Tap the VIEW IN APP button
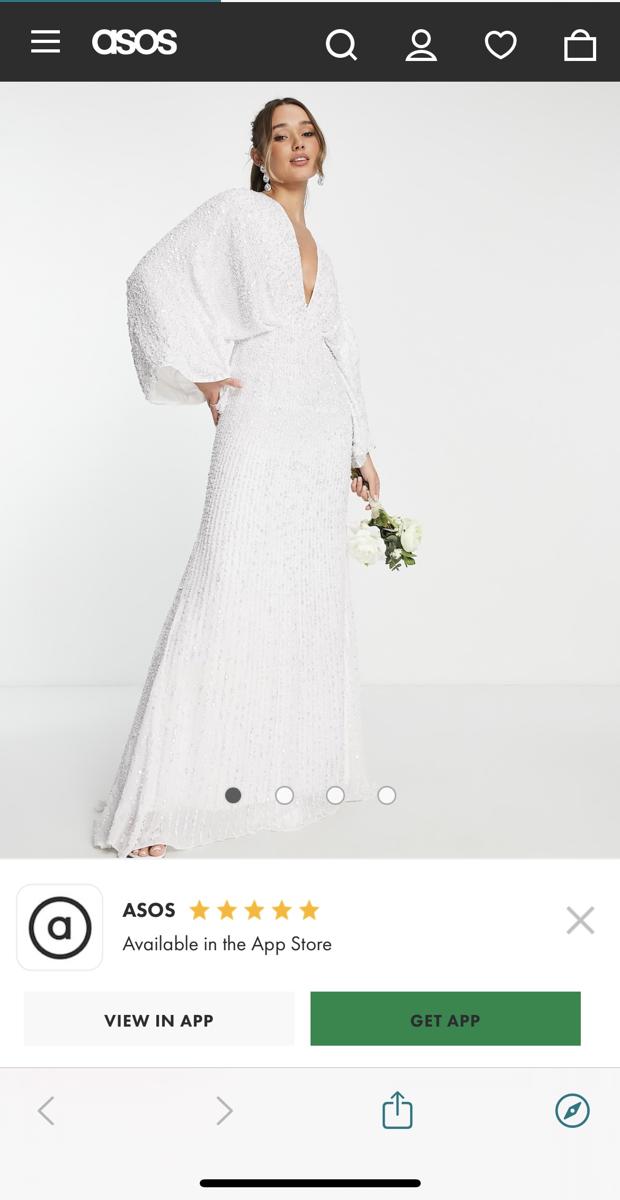 159,1020
